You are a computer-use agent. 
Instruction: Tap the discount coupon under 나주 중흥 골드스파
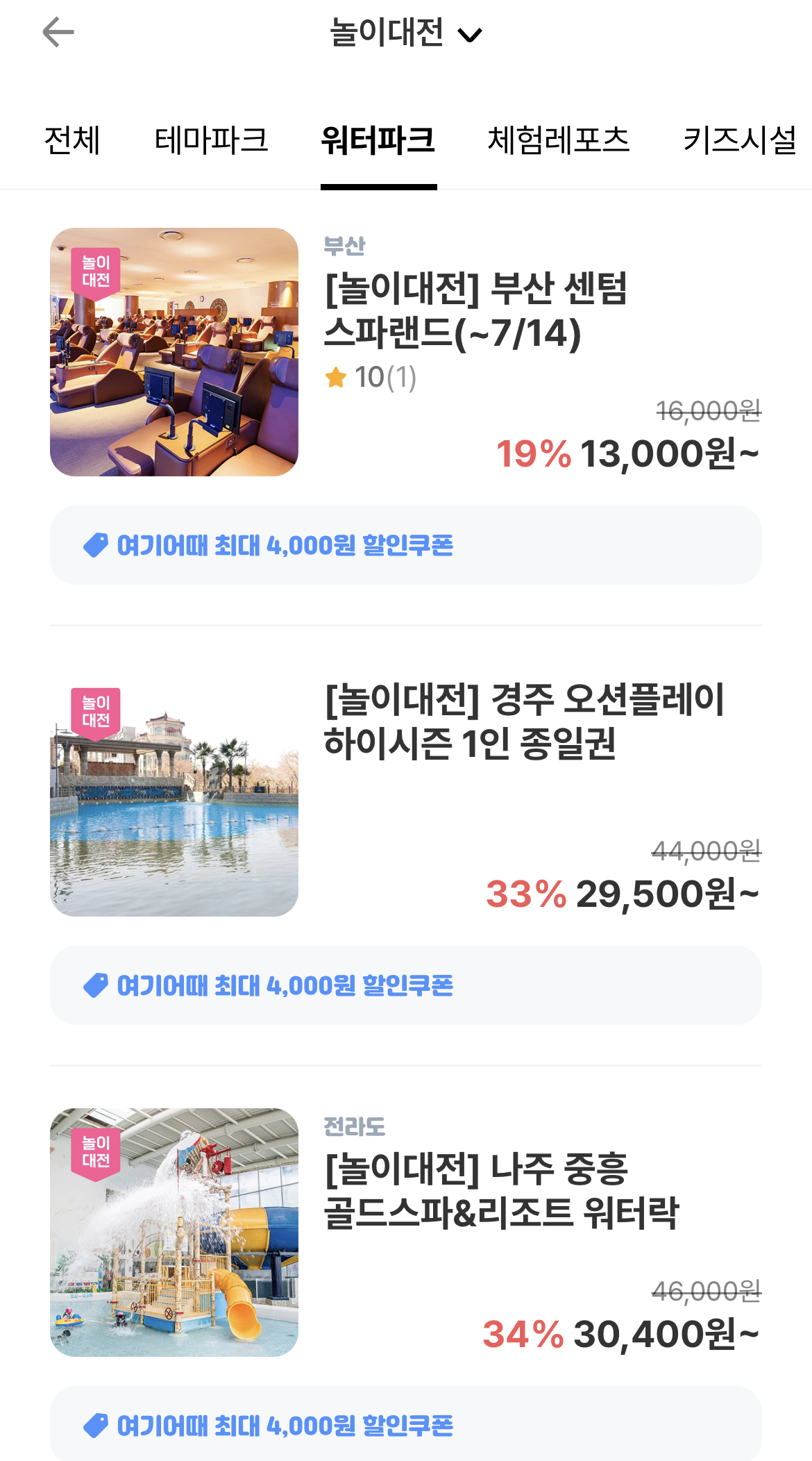click(405, 1425)
